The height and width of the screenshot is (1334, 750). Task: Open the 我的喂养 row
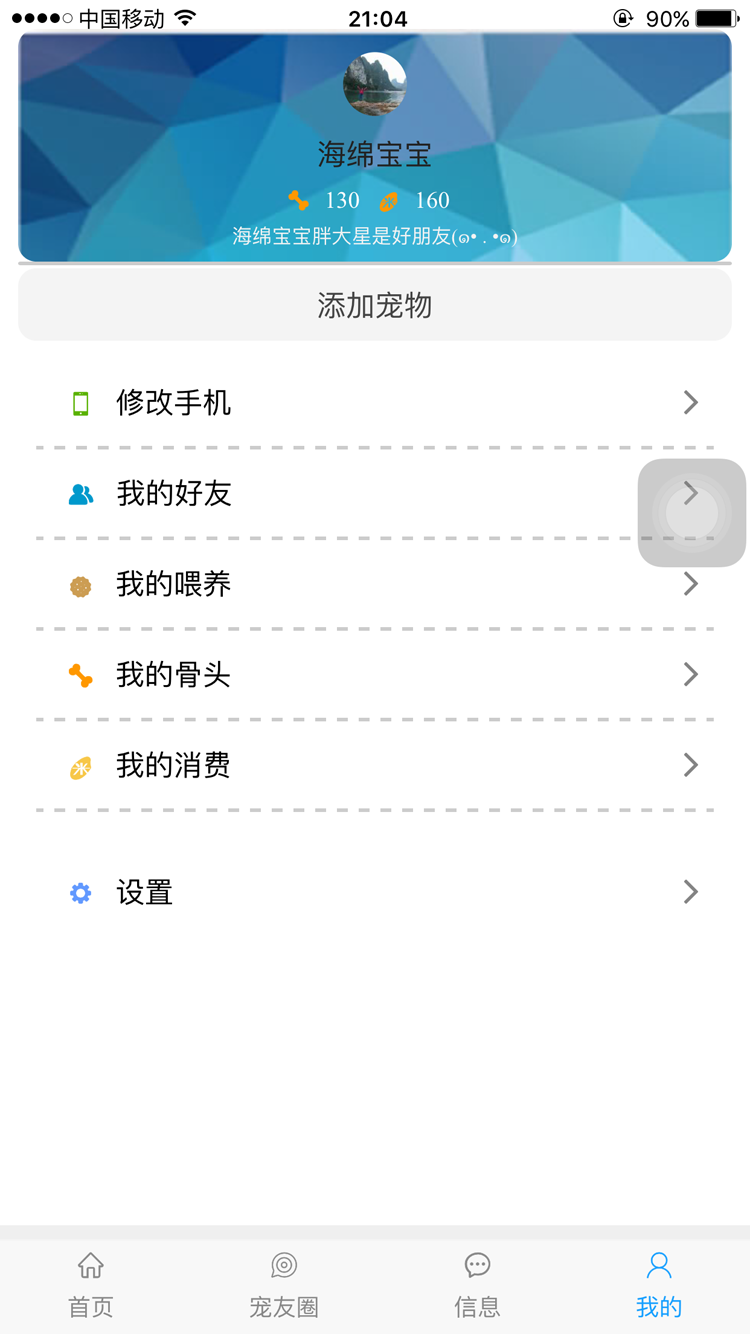(375, 584)
